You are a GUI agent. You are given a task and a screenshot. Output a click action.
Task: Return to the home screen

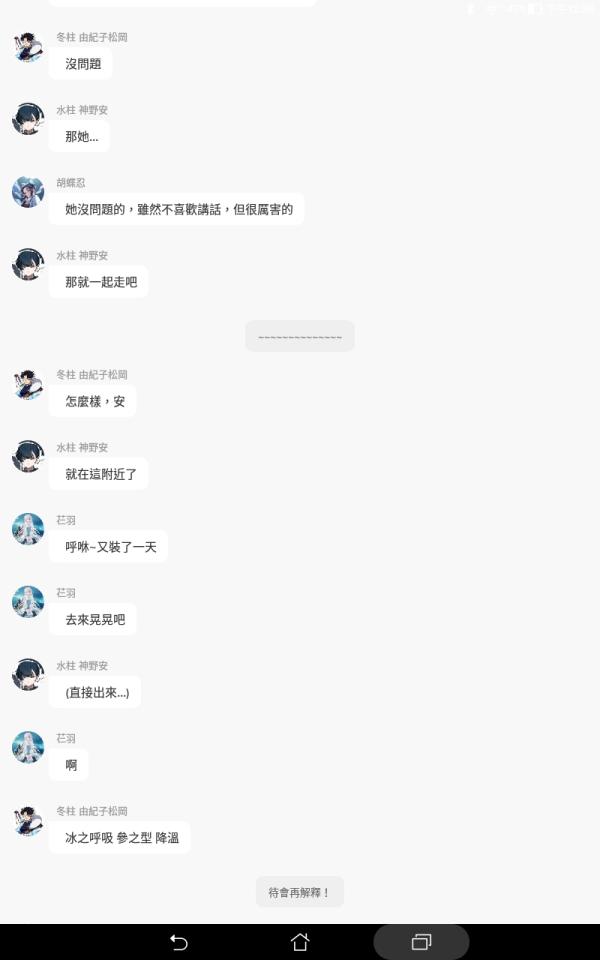300,942
